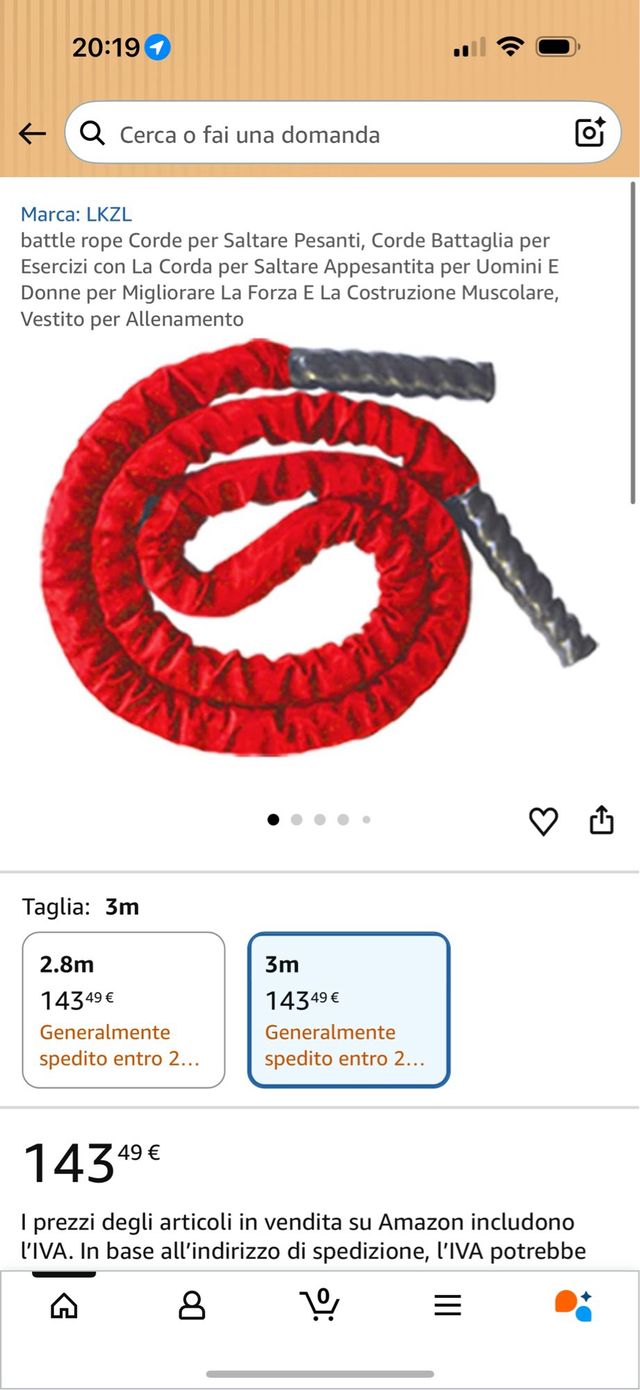Open the shopping cart

[x=320, y=1305]
